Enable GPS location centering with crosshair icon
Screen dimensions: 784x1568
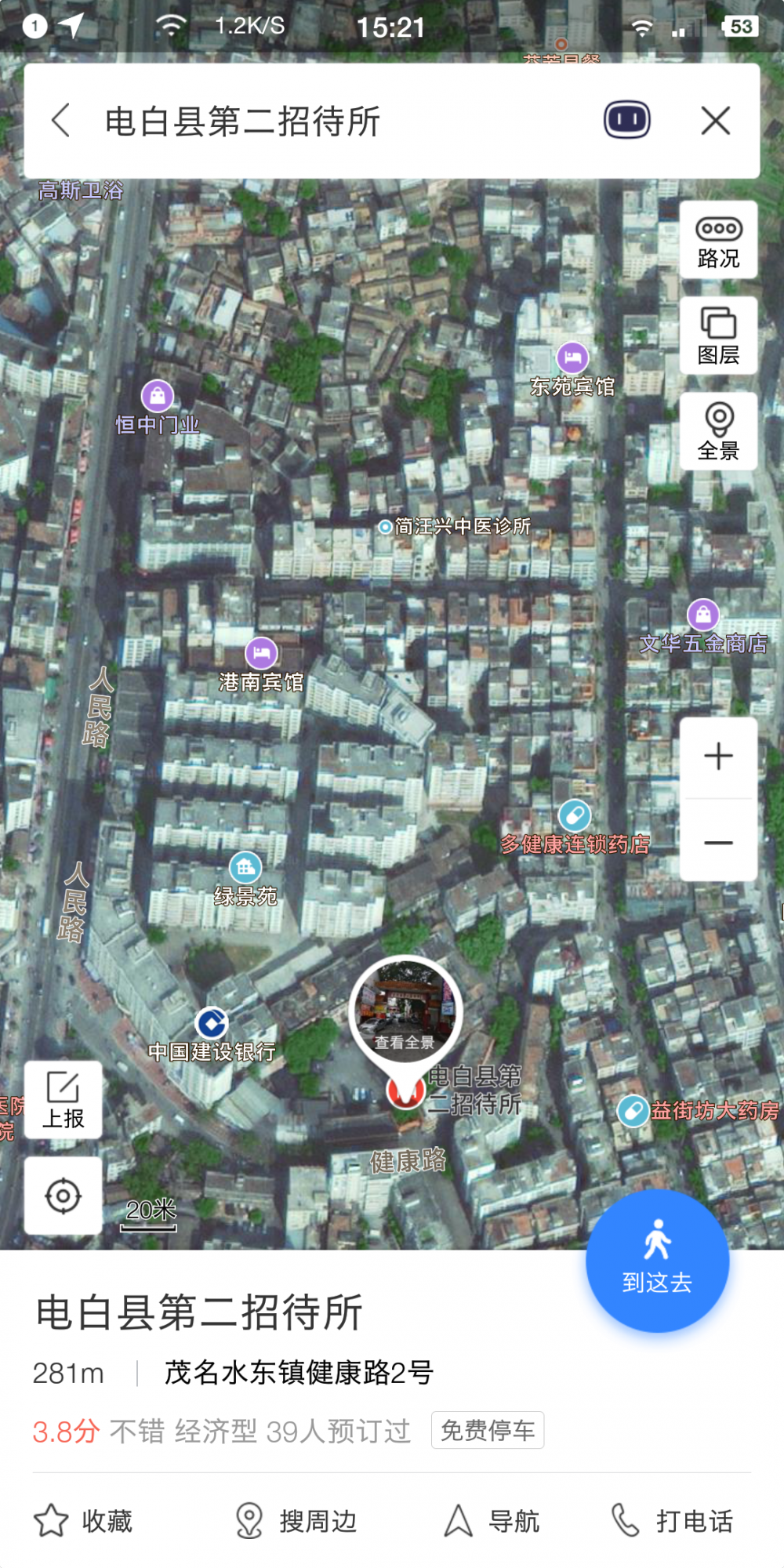point(63,1196)
